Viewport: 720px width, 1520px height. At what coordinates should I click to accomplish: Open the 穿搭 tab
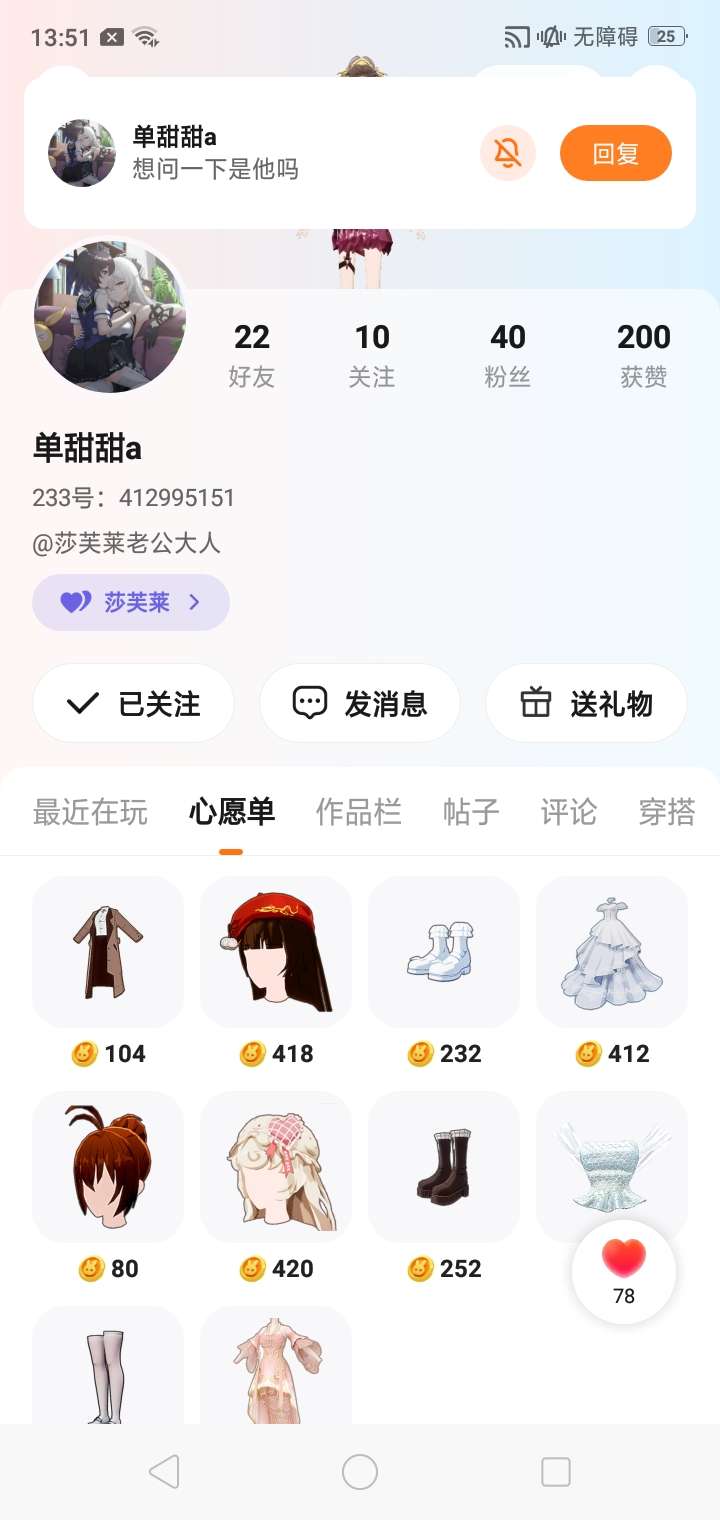coord(666,811)
